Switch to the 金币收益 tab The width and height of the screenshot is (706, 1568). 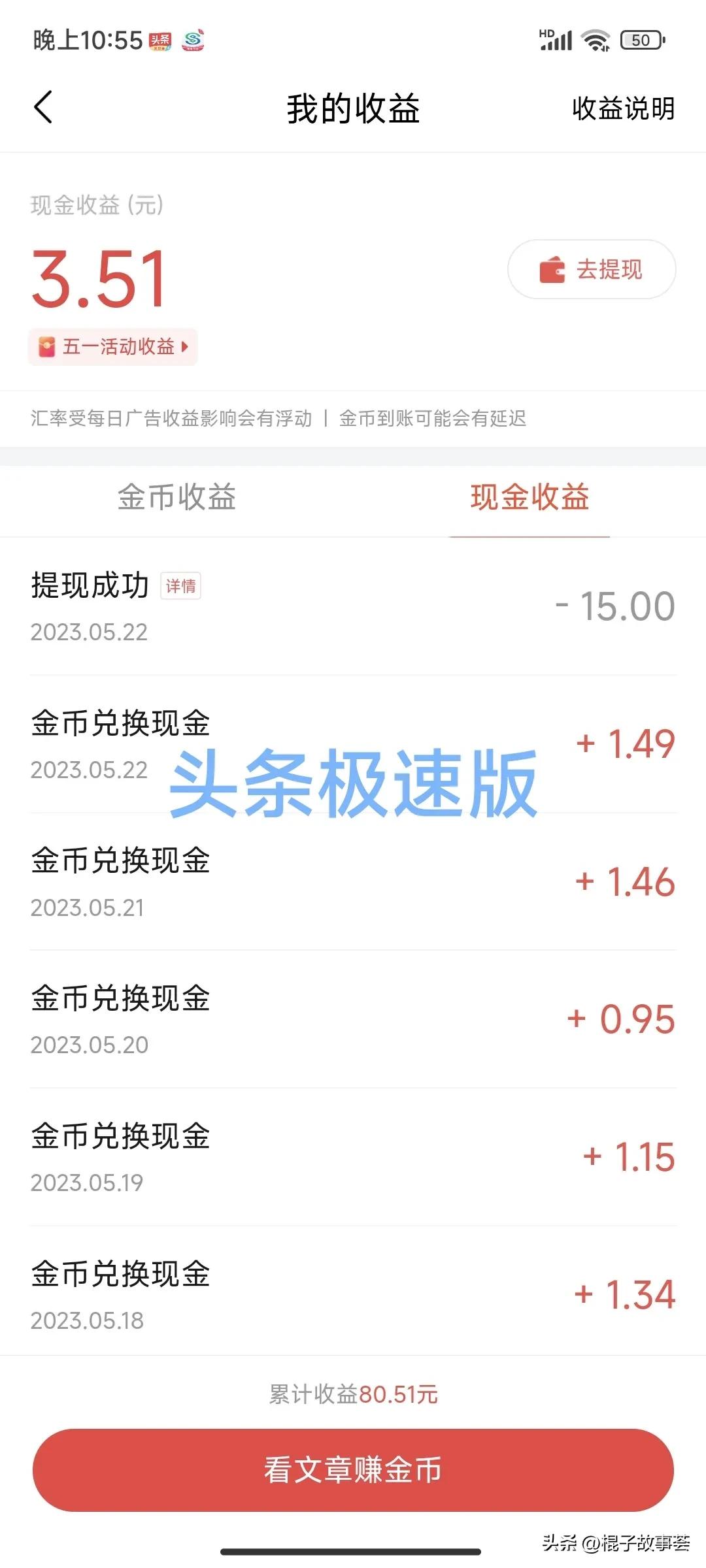176,498
